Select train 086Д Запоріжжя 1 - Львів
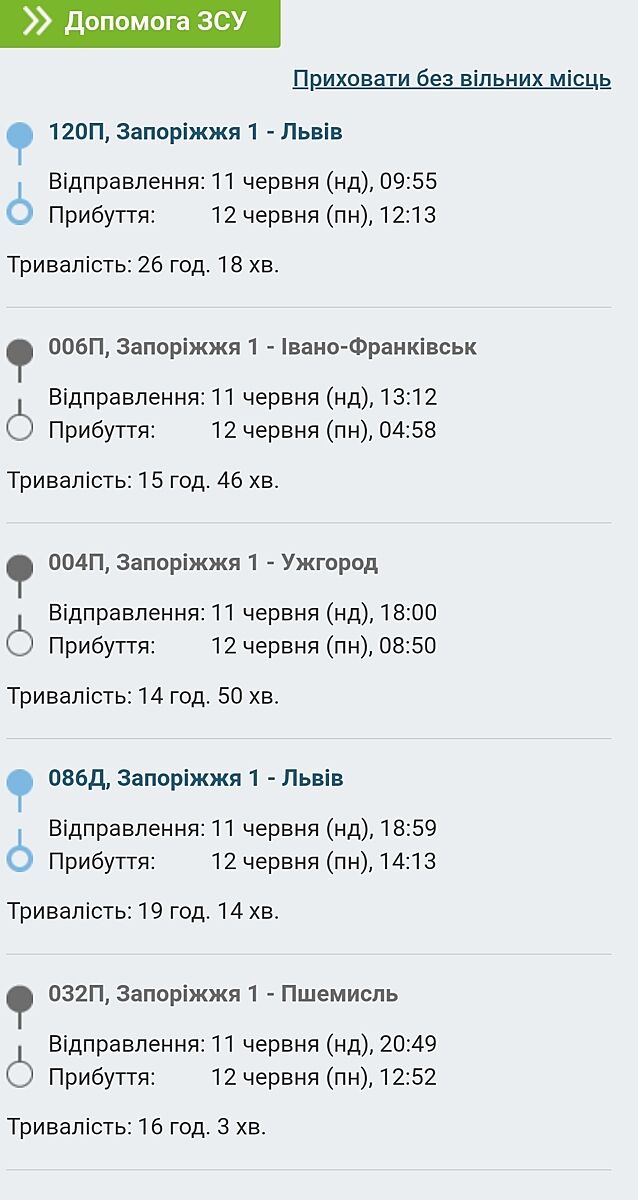Screen dimensions: 638x1200 tap(196, 778)
